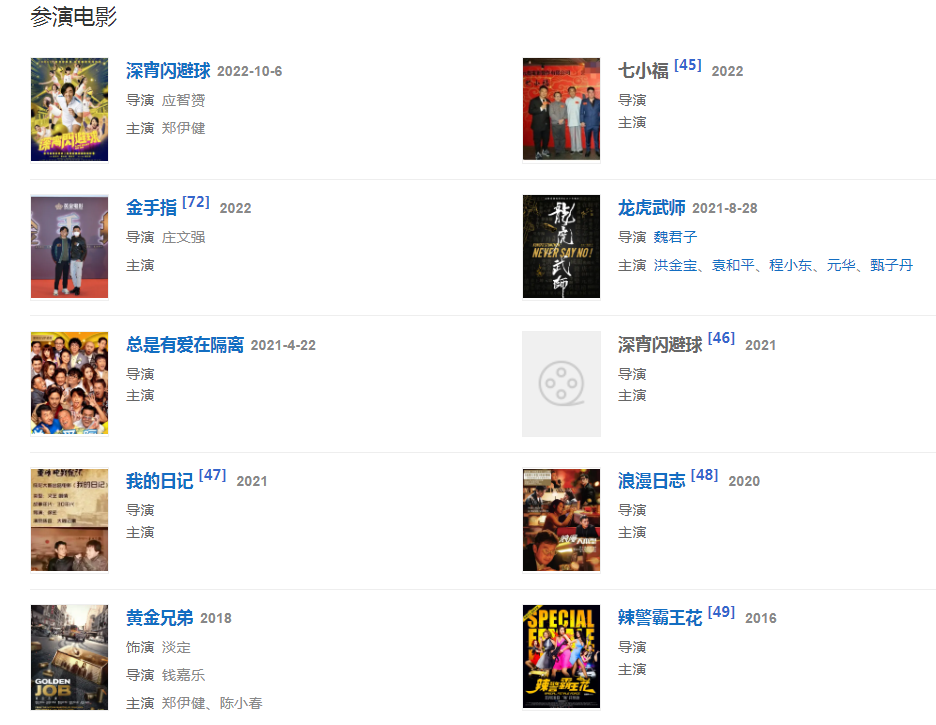936x725 pixels.
Task: Open actor 洪金宝's page
Action: 675,265
